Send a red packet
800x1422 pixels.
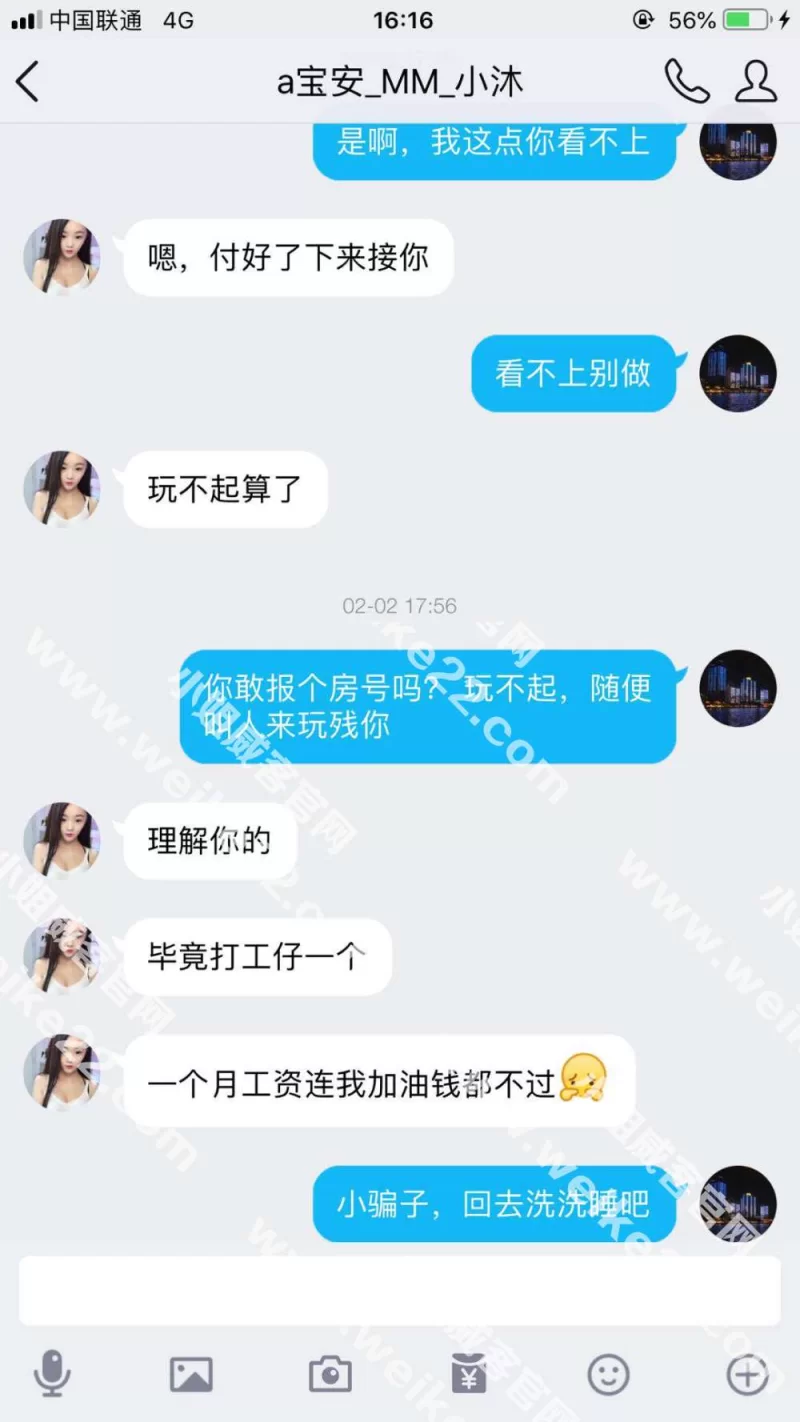coord(469,1374)
